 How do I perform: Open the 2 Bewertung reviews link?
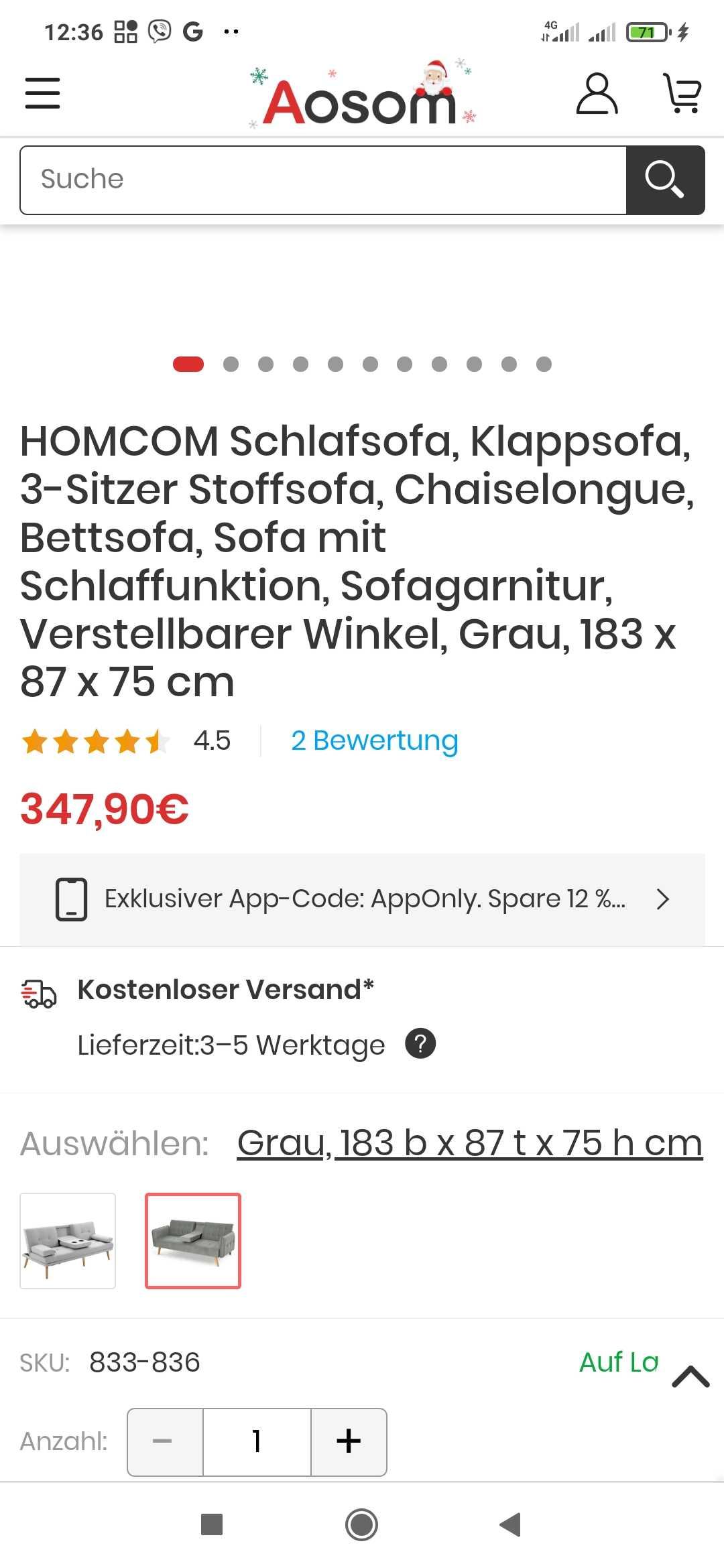374,740
